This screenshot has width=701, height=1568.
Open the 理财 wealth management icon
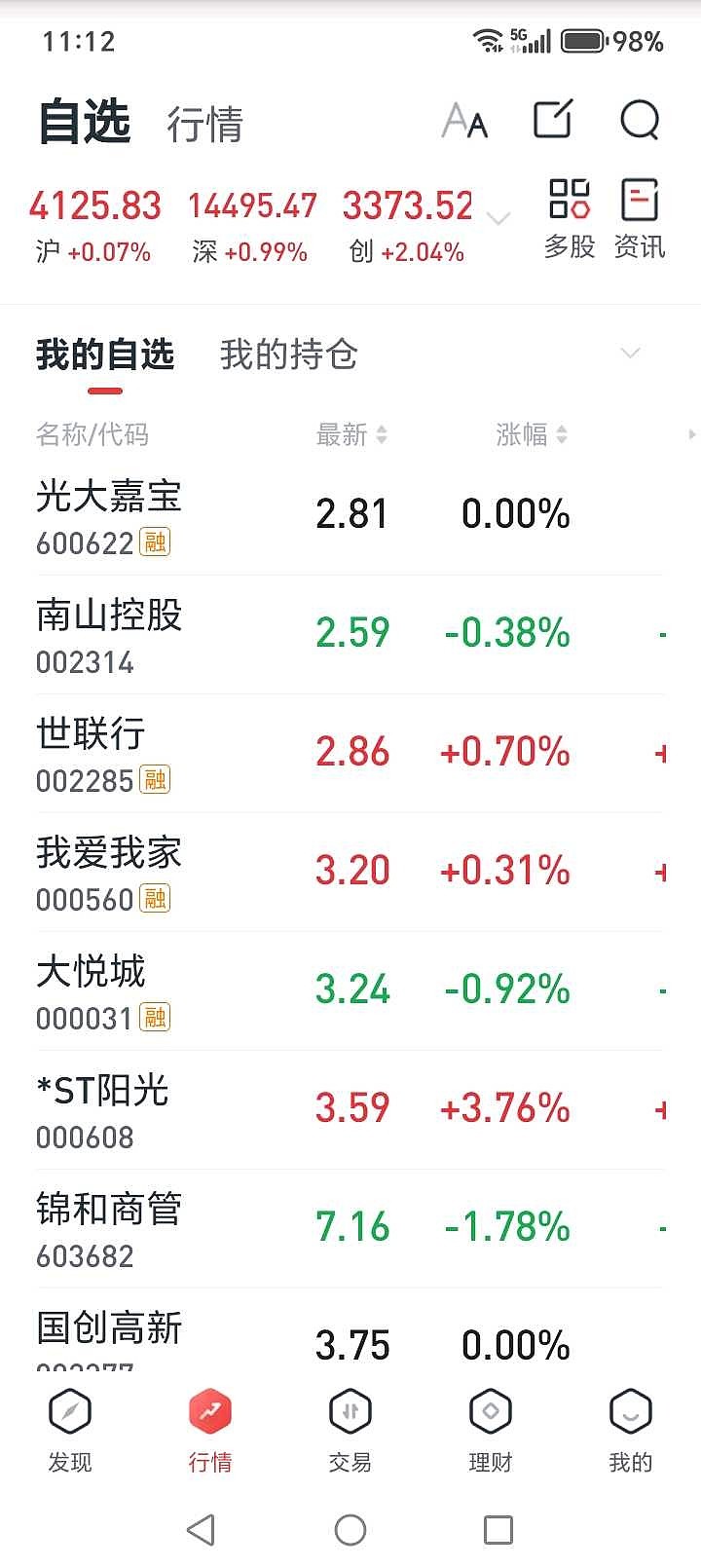490,1409
